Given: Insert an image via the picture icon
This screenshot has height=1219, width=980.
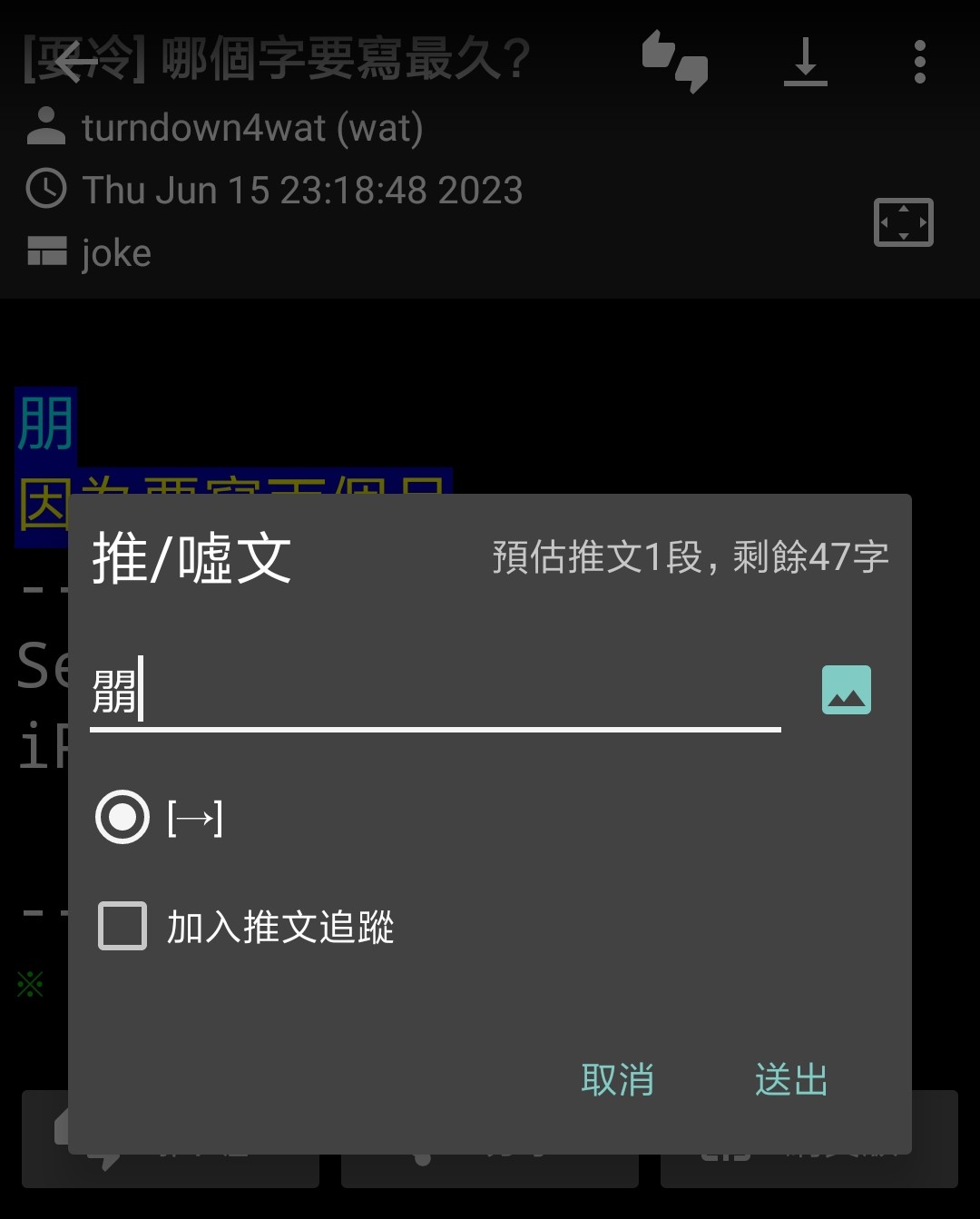Looking at the screenshot, I should coord(846,690).
